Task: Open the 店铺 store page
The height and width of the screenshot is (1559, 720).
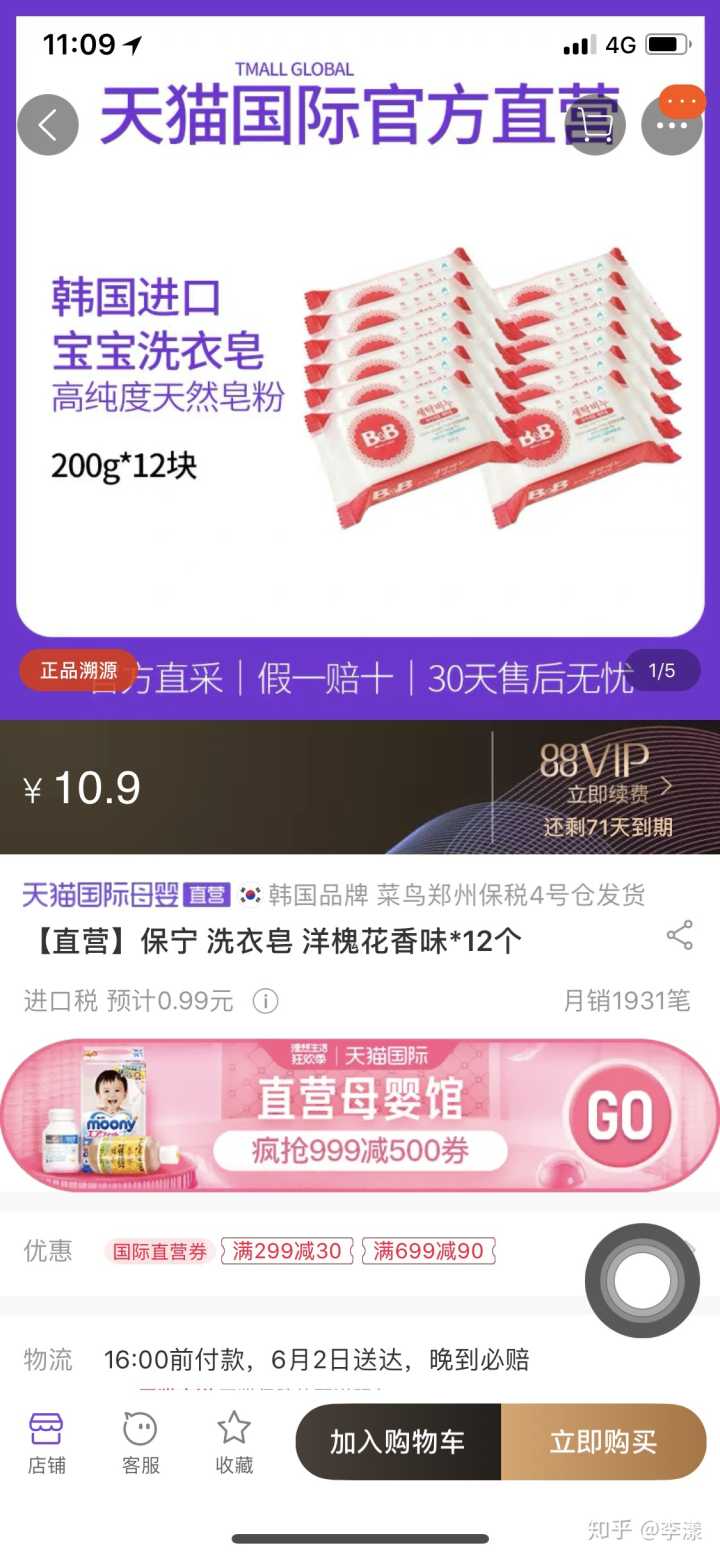Action: pos(46,1443)
